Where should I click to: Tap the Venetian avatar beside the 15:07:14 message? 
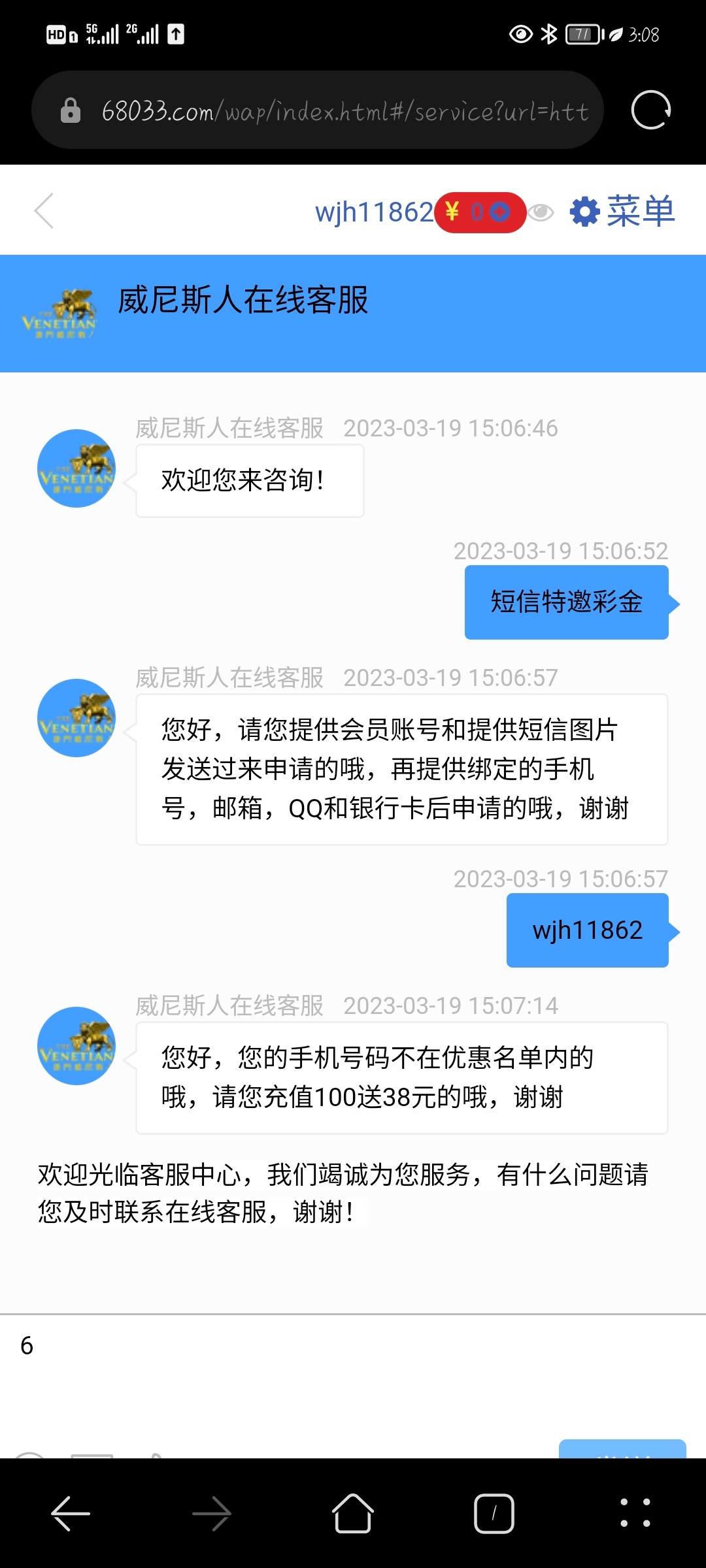pos(75,1046)
